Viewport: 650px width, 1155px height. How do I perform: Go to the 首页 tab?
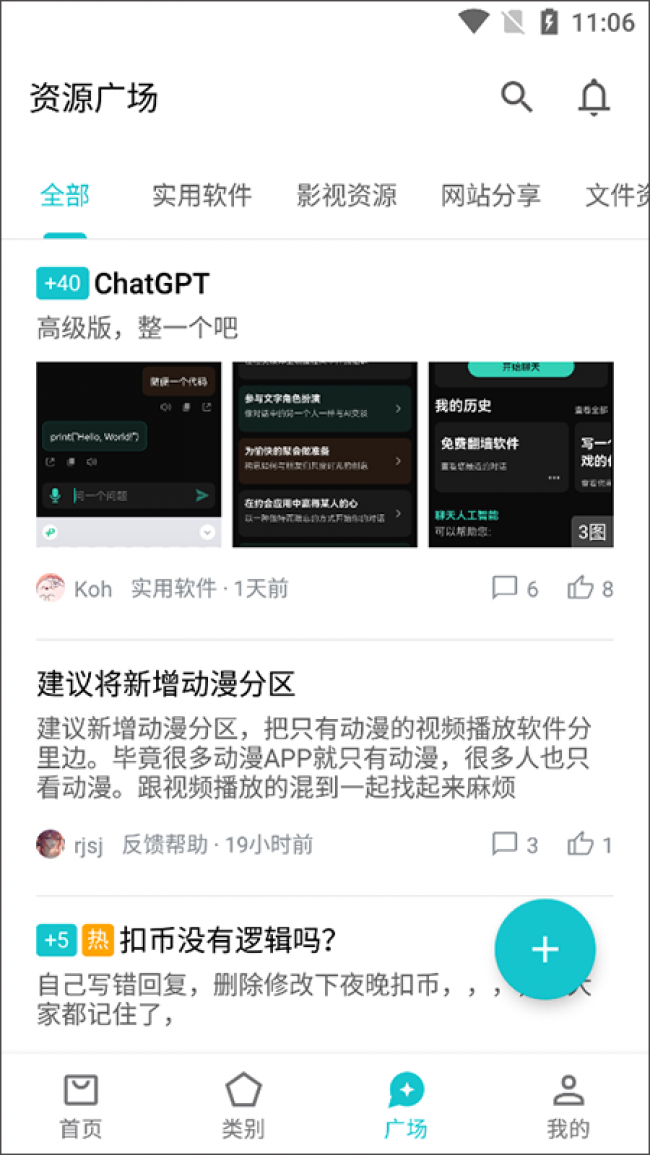pos(81,1106)
